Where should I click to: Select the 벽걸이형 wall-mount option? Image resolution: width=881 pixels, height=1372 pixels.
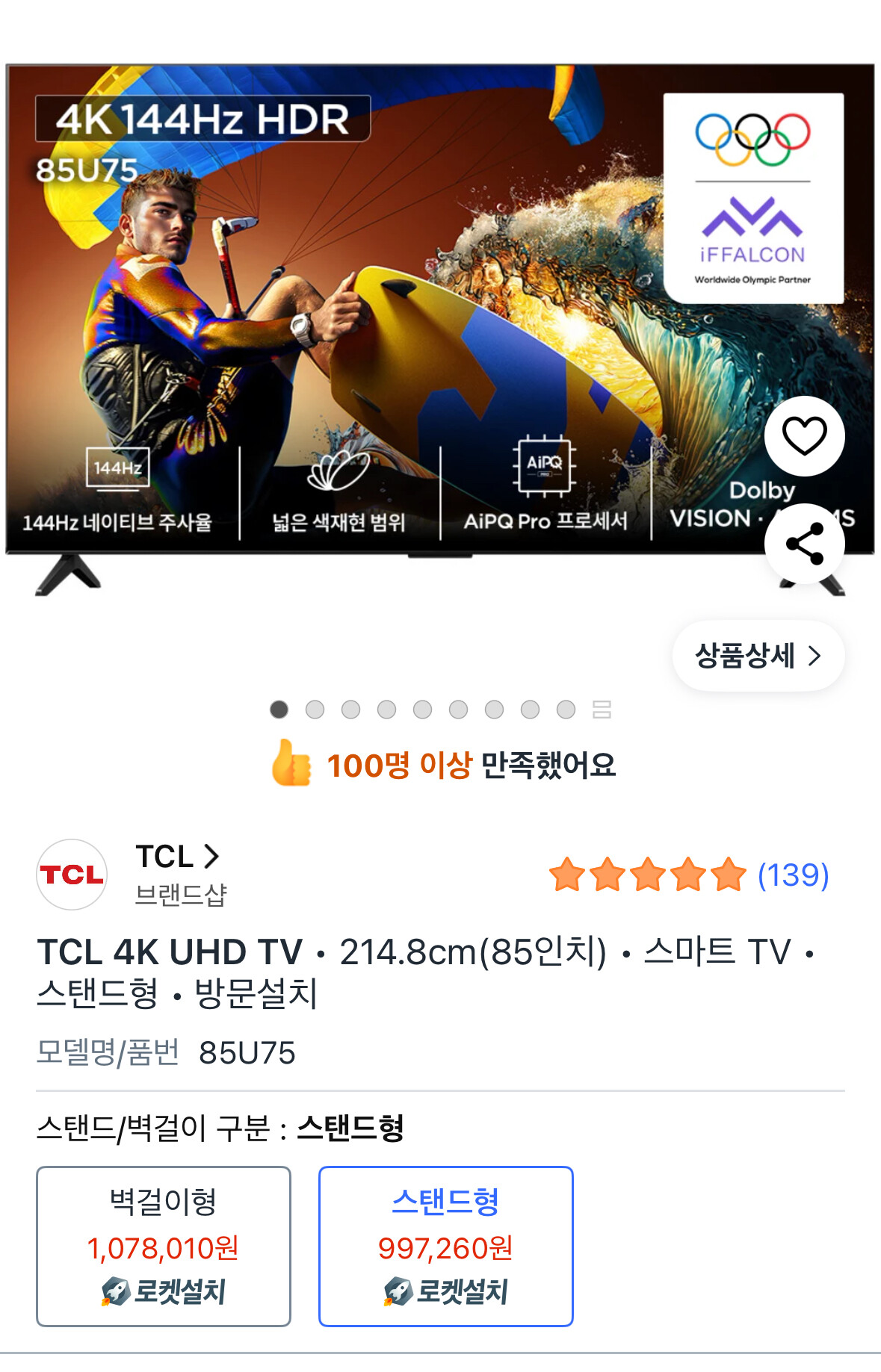click(164, 1246)
